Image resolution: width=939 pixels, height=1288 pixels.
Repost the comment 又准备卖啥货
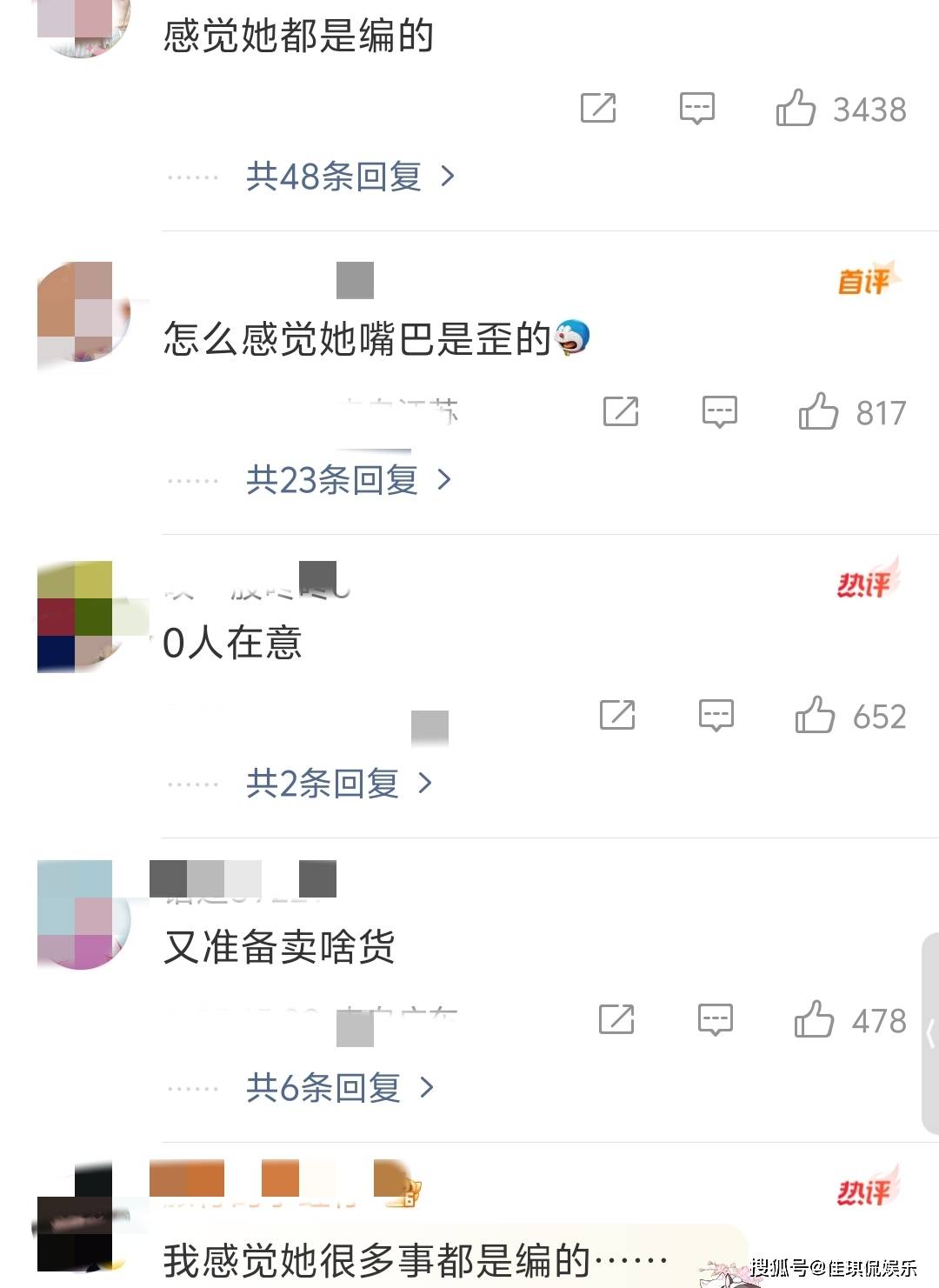pyautogui.click(x=616, y=1019)
